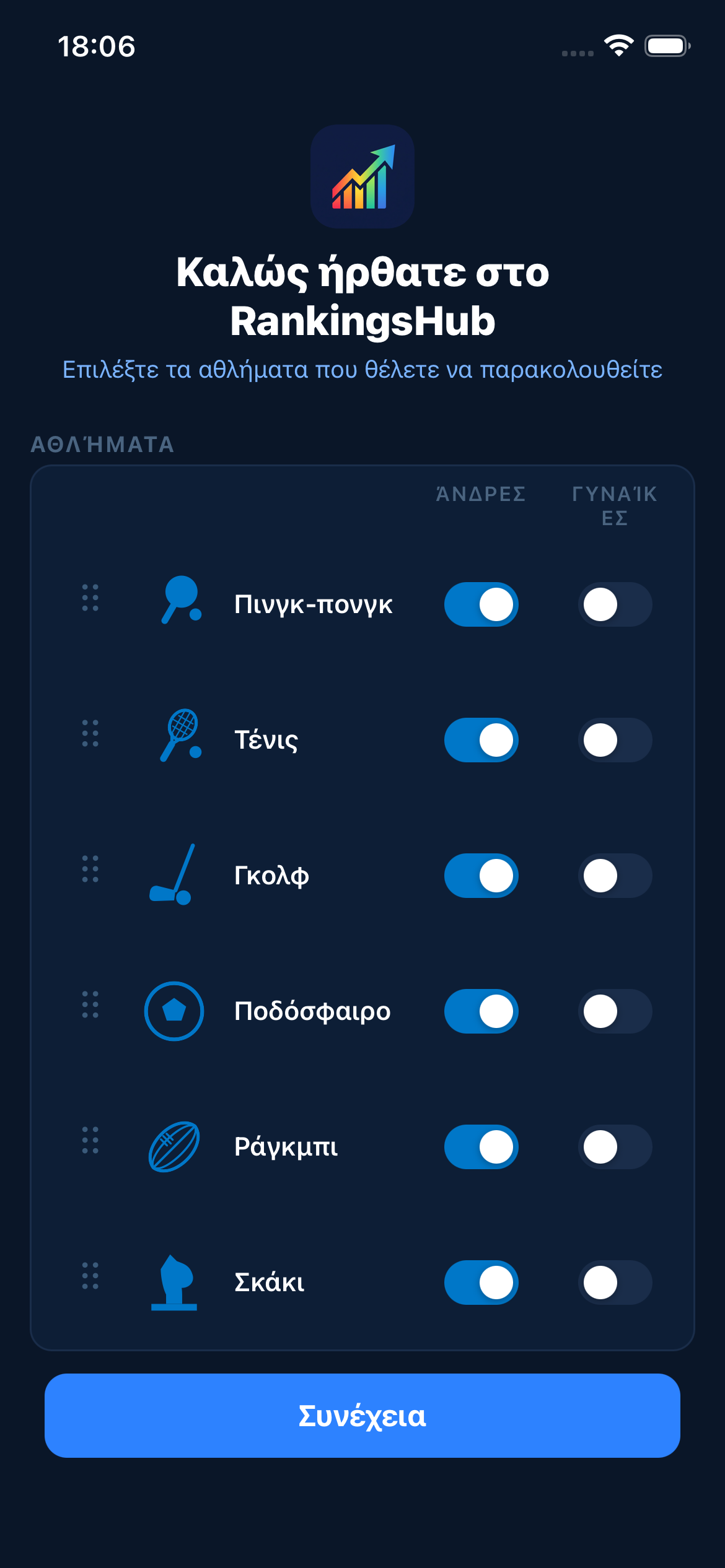Click the football ball icon next to Ποδόσφαιρο
Image resolution: width=725 pixels, height=1568 pixels.
174,1011
